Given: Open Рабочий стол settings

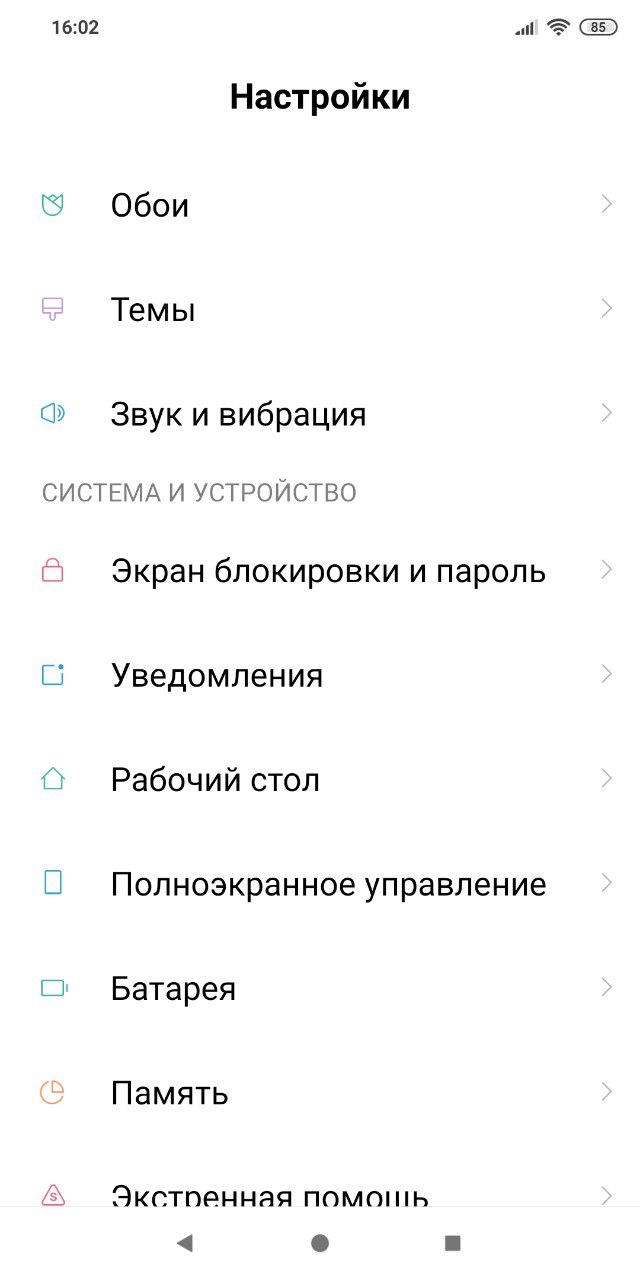Looking at the screenshot, I should pos(320,779).
